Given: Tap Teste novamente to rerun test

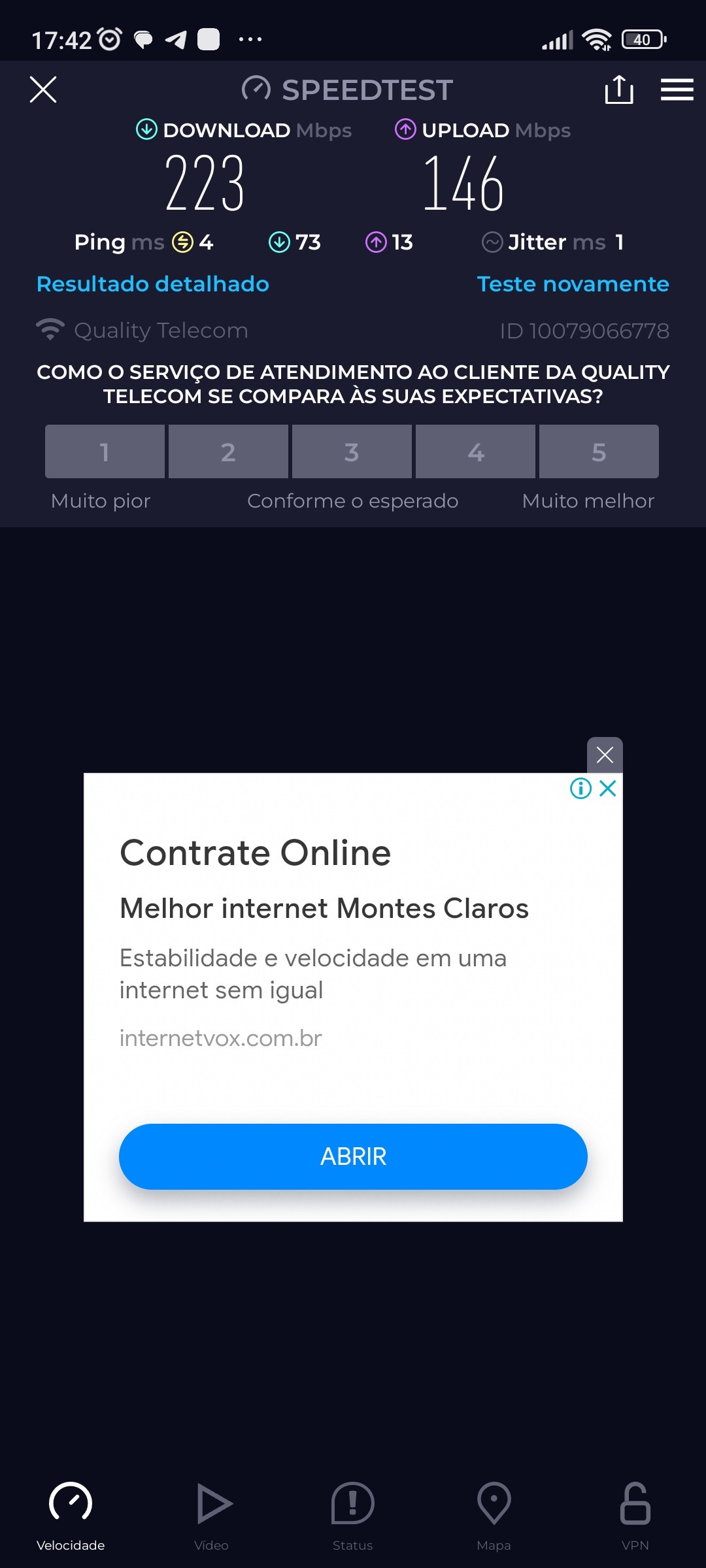Looking at the screenshot, I should click(573, 284).
